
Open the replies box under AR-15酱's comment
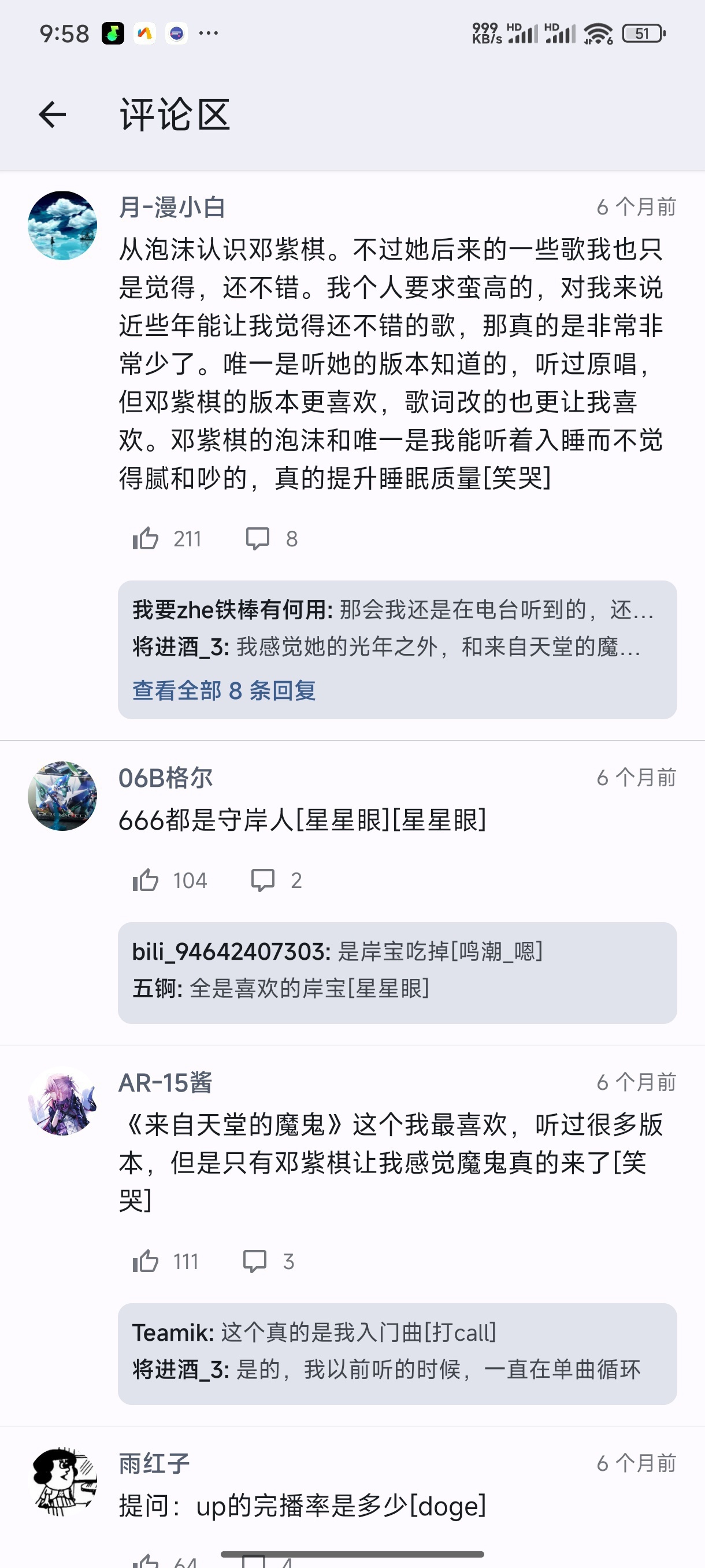(396, 1352)
